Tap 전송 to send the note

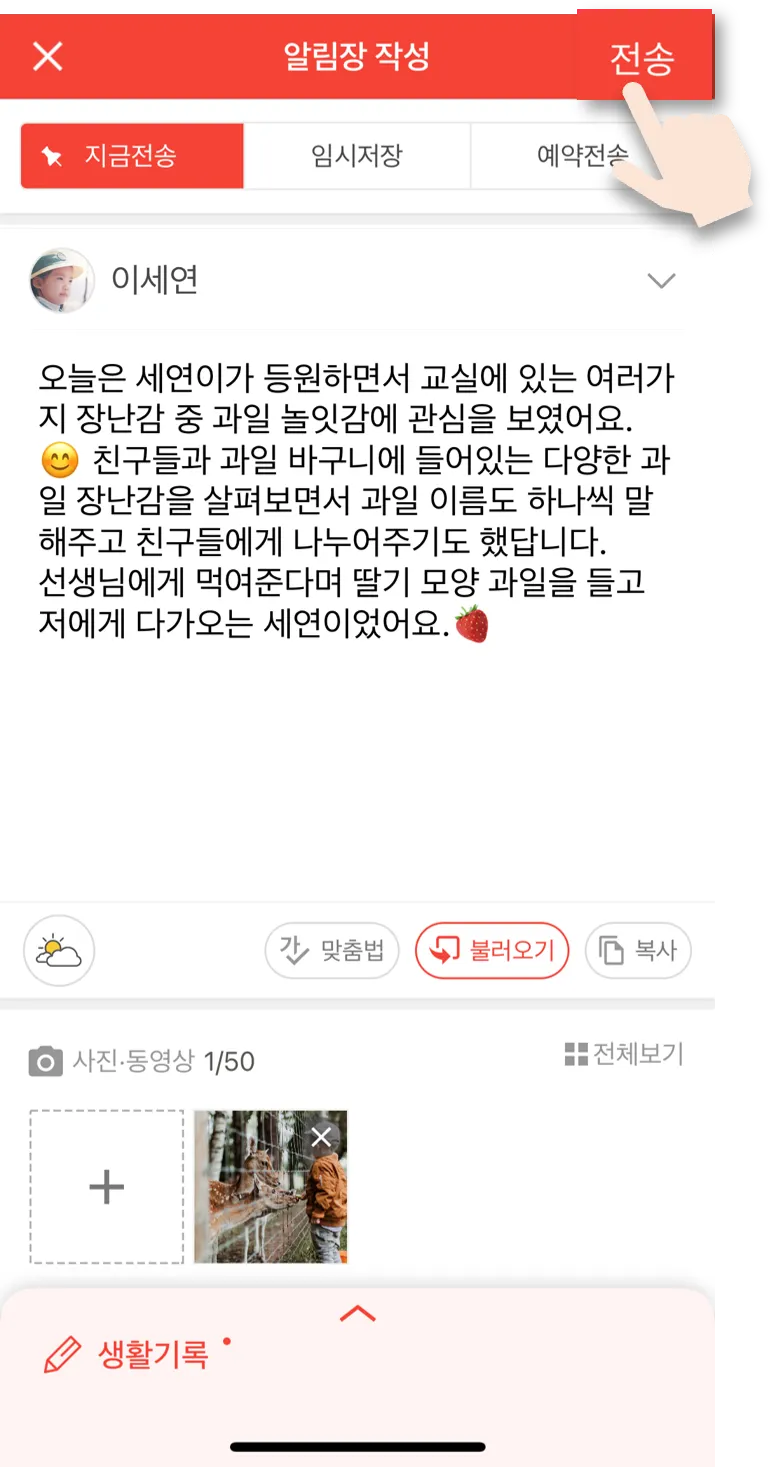[642, 59]
